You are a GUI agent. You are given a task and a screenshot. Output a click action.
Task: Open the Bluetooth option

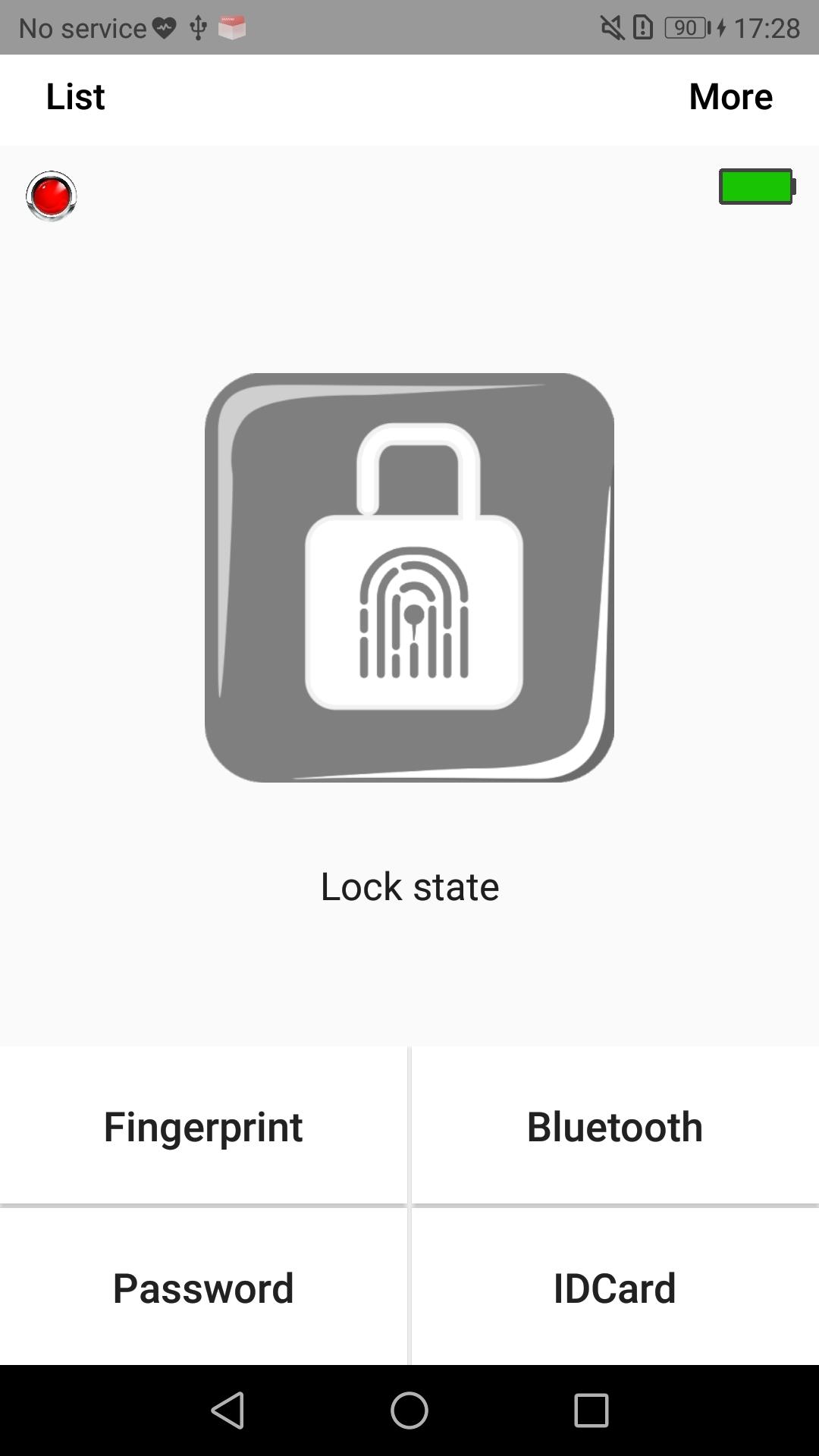pyautogui.click(x=615, y=1126)
